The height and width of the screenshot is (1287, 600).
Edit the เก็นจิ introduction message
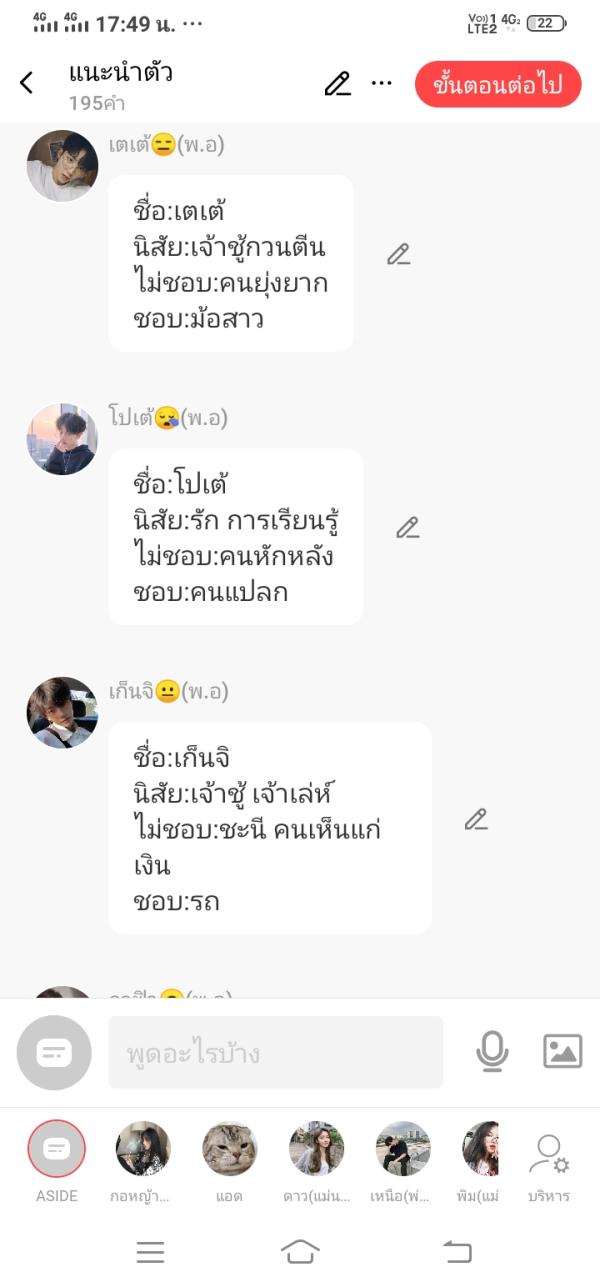(476, 820)
